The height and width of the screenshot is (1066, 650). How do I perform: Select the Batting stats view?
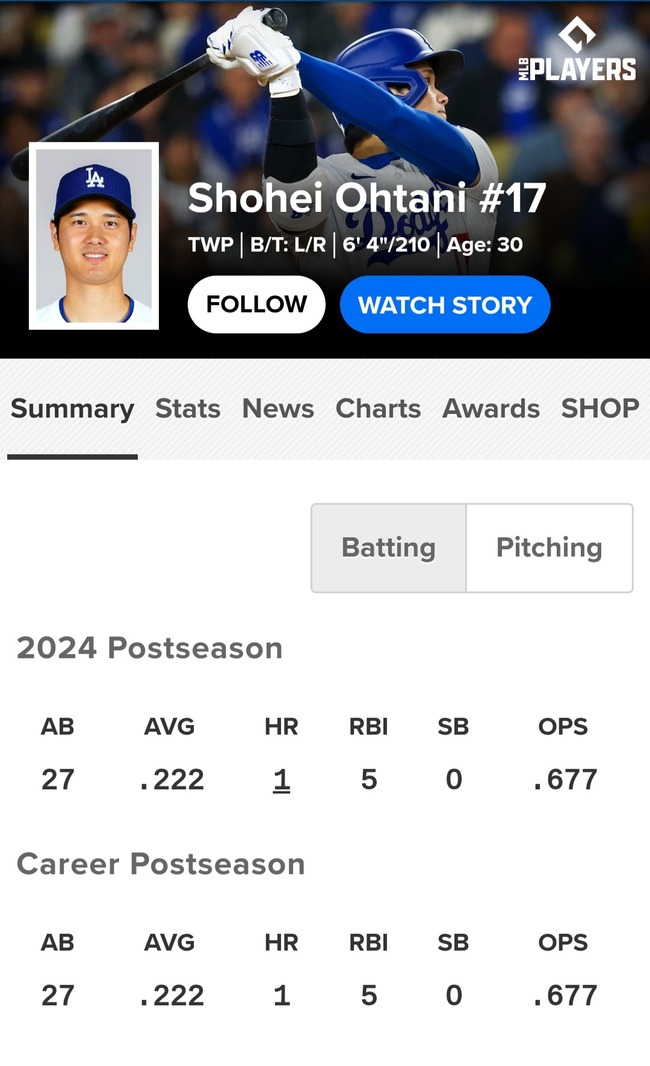pos(389,547)
